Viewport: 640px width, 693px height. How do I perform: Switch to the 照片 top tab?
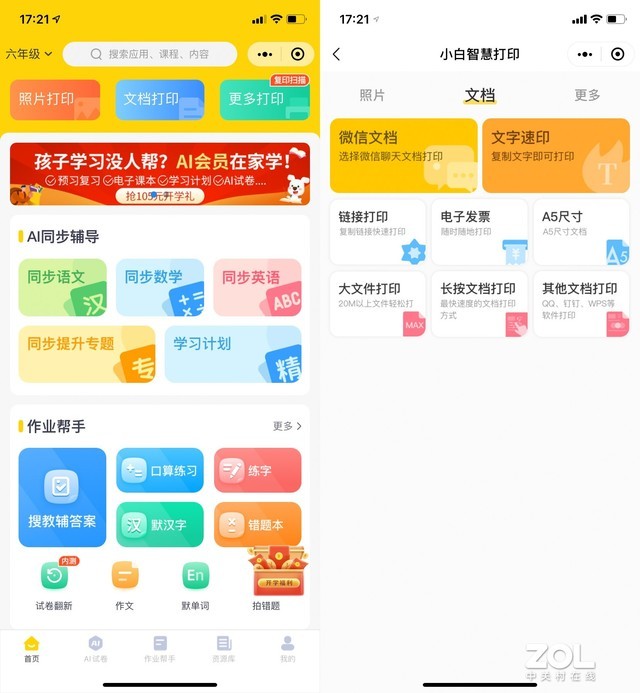pos(372,95)
